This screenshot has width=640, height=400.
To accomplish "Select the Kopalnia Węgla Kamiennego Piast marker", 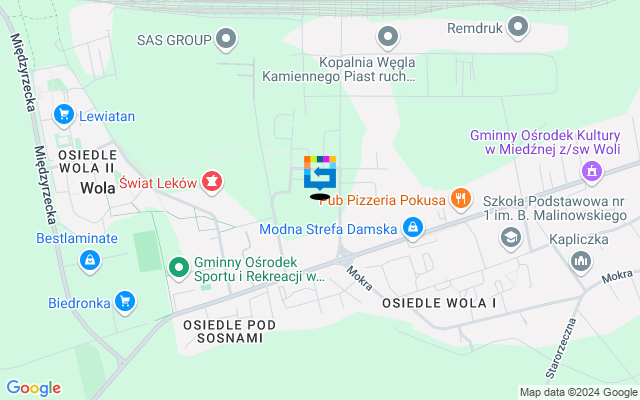I will [x=388, y=38].
